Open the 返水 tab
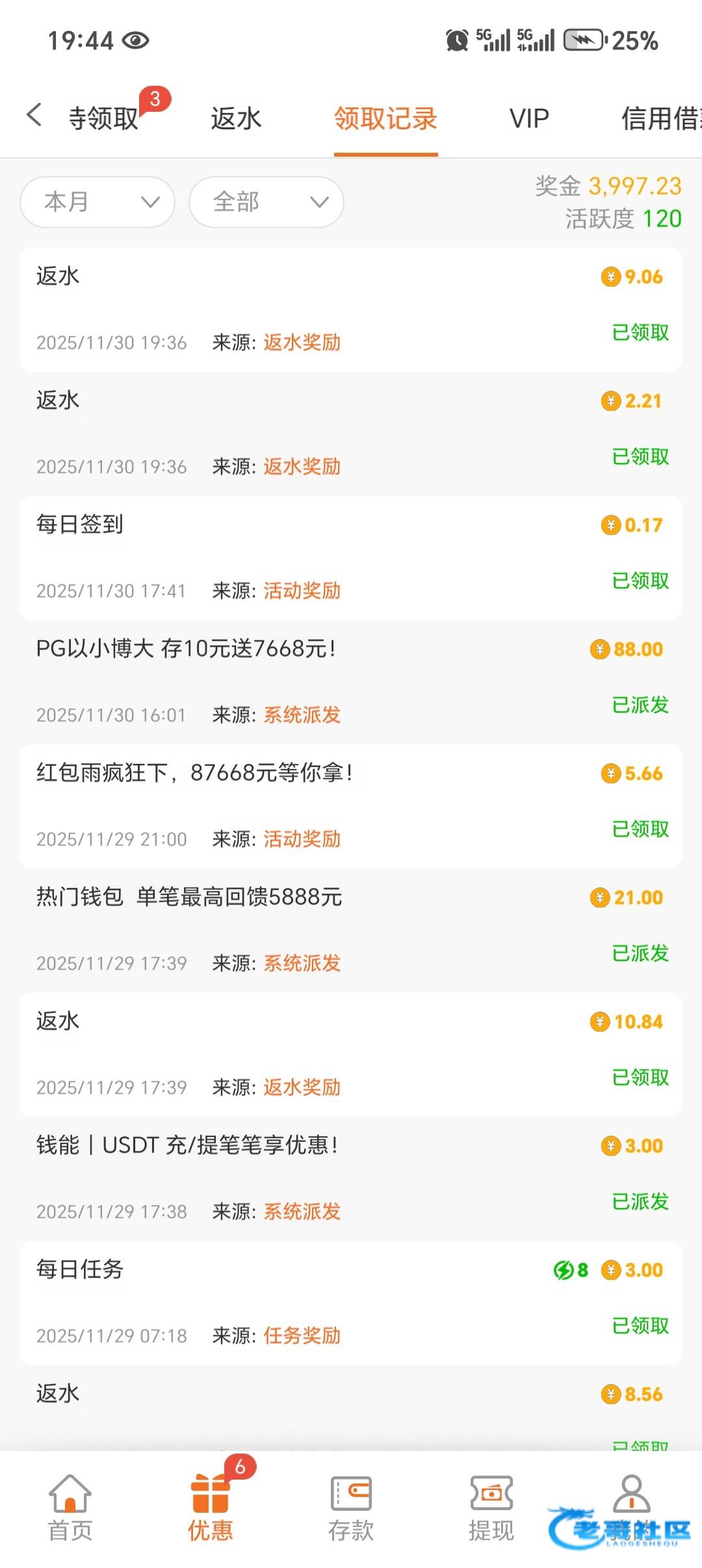This screenshot has height=1568, width=702. pyautogui.click(x=236, y=118)
